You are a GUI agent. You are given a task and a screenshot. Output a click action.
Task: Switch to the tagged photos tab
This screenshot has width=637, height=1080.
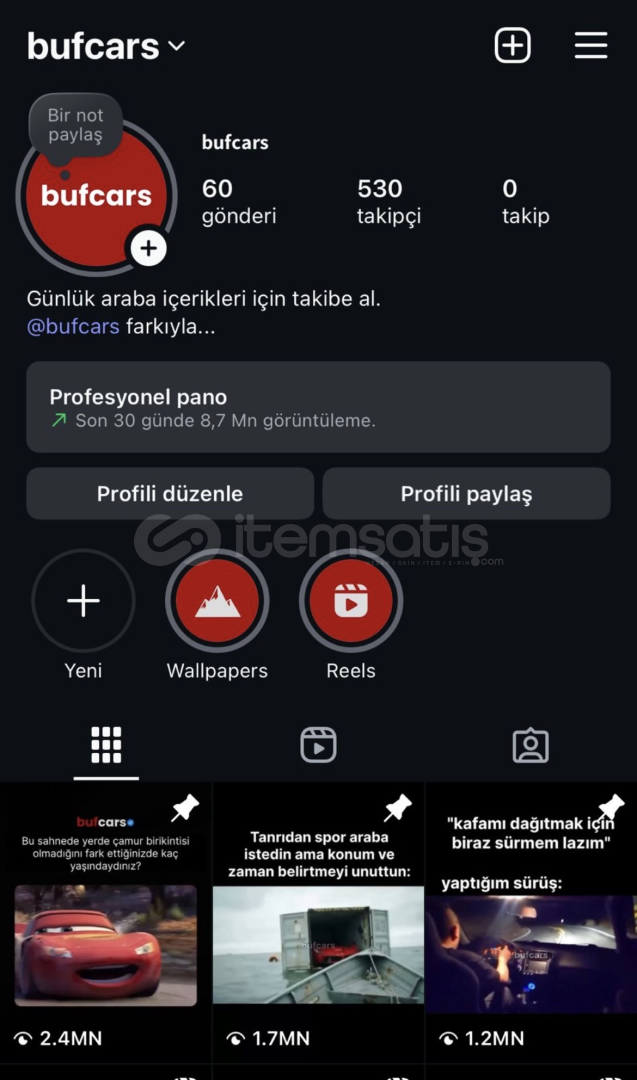click(530, 745)
